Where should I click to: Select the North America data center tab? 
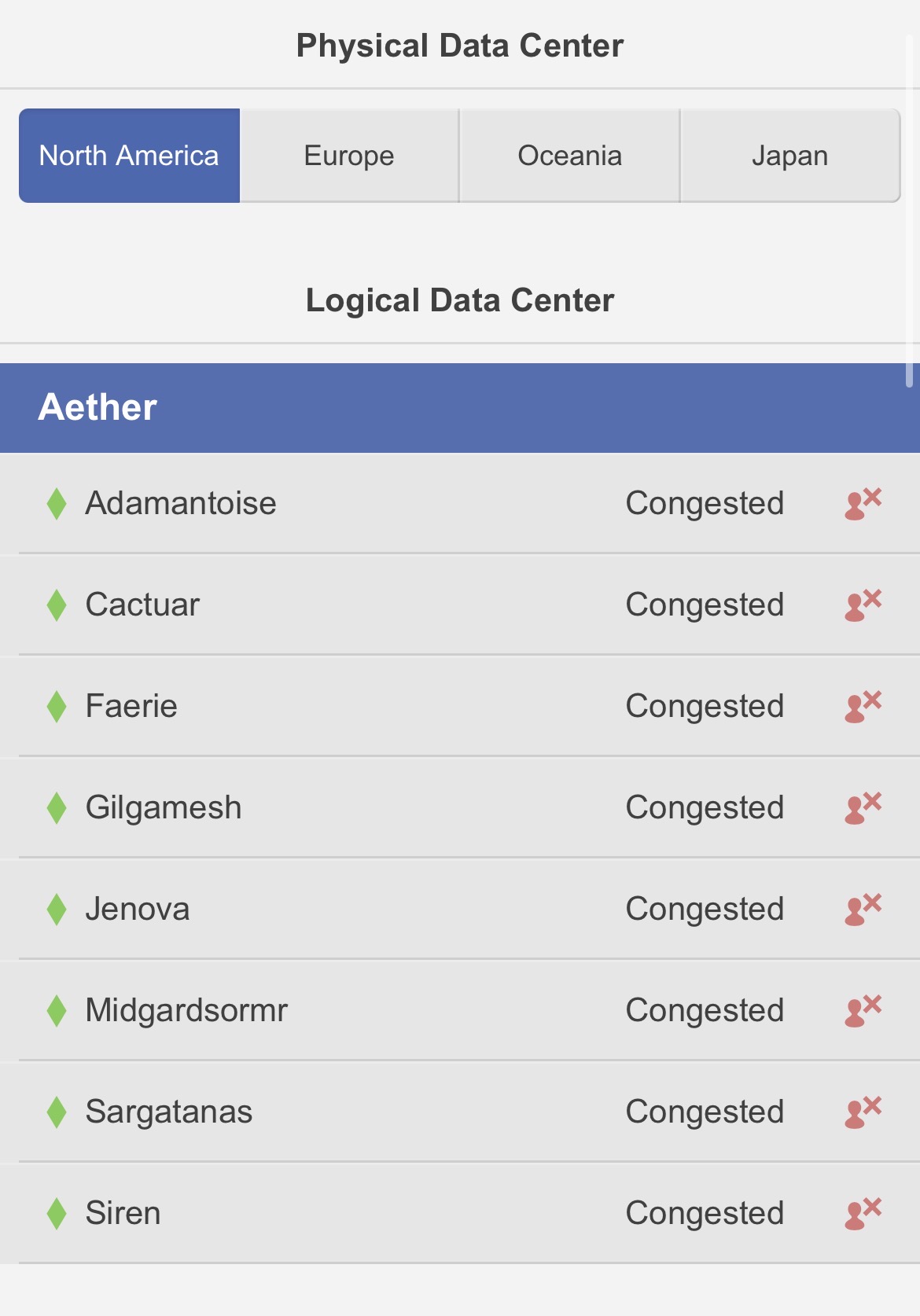click(x=129, y=156)
